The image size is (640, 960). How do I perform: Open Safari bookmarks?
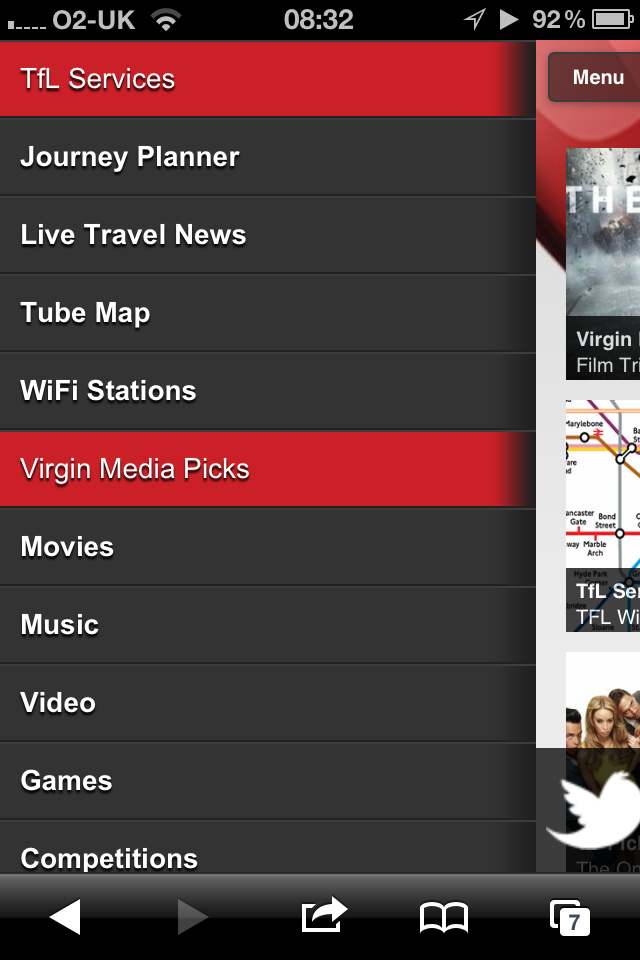coord(444,916)
